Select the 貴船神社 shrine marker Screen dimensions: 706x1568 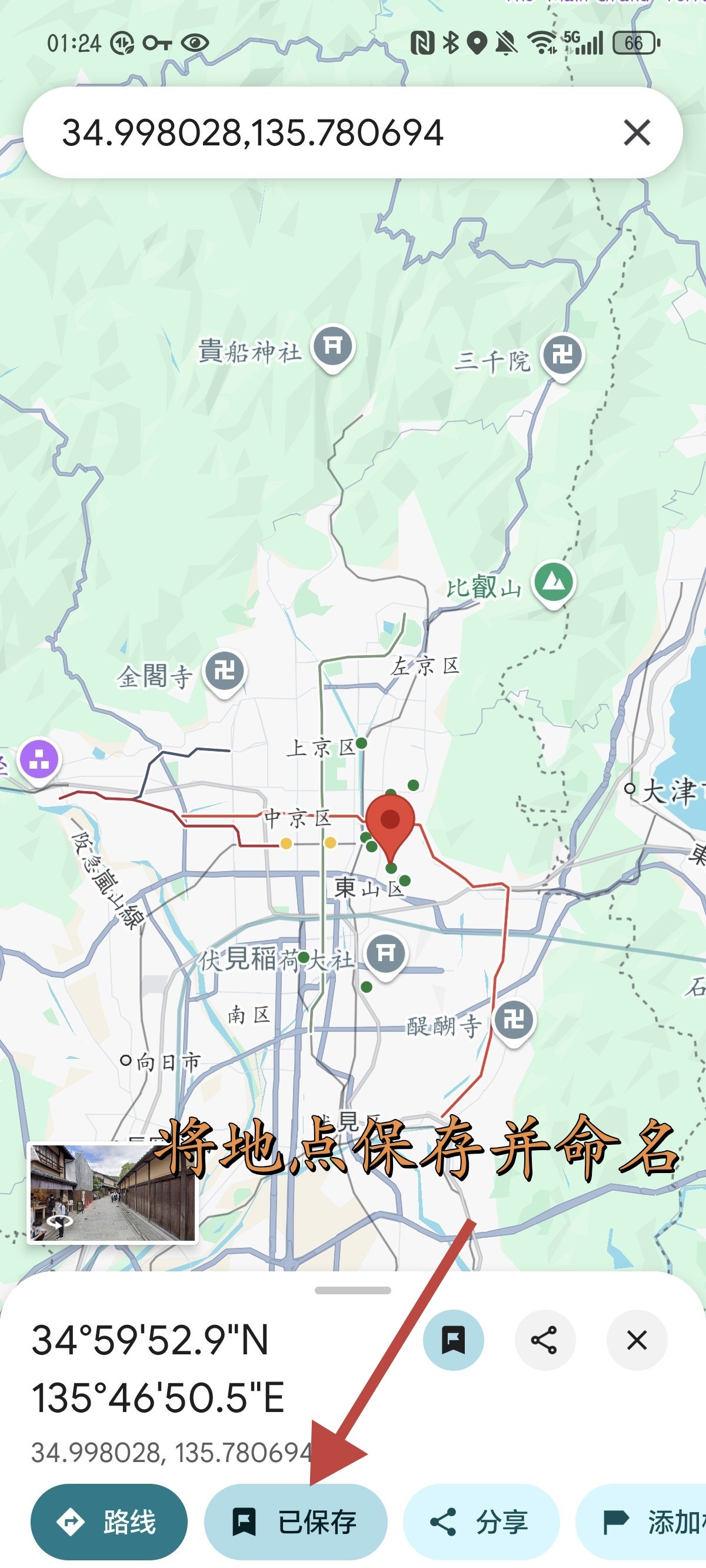pyautogui.click(x=333, y=347)
